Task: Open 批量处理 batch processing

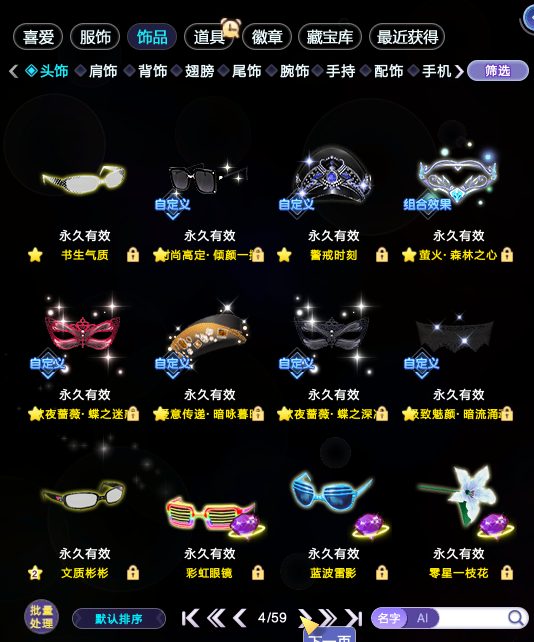Action: click(41, 617)
